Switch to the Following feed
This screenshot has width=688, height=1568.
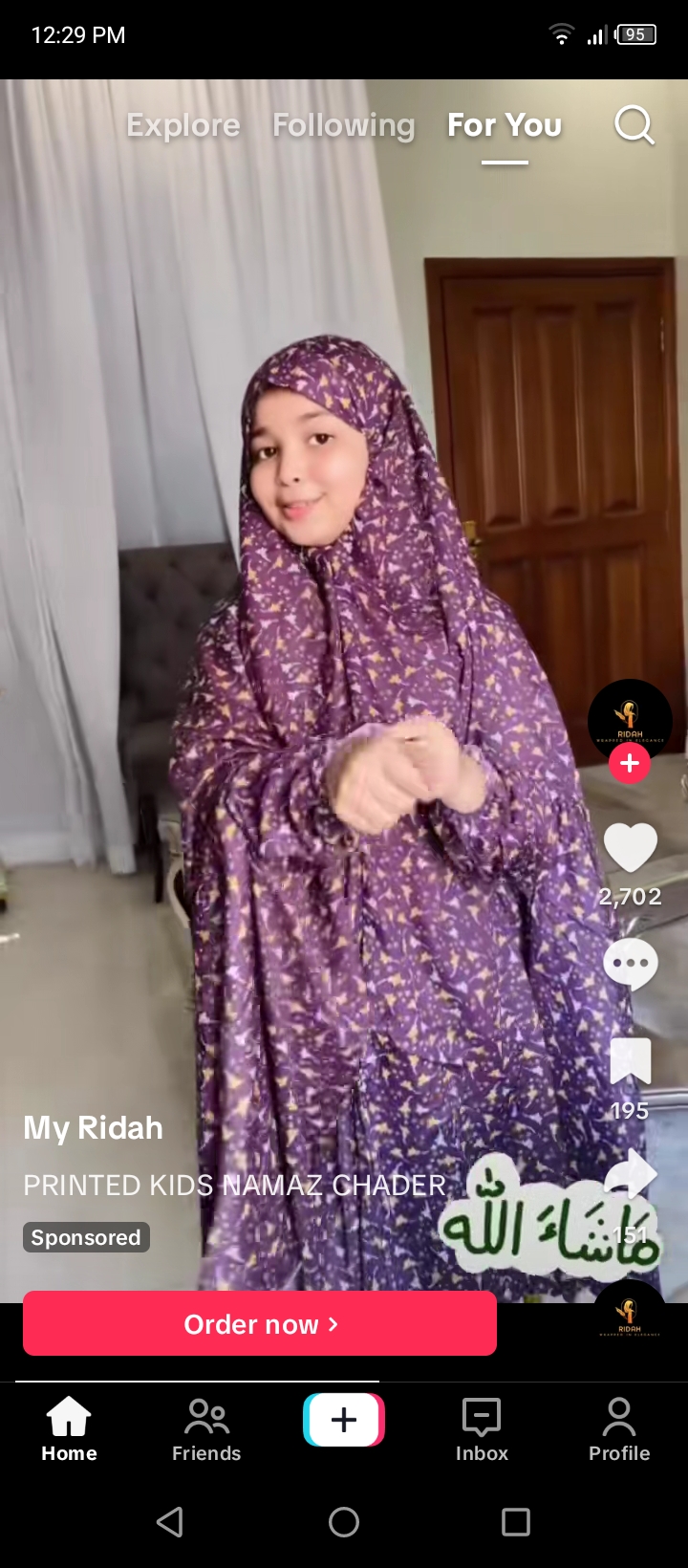tap(344, 125)
